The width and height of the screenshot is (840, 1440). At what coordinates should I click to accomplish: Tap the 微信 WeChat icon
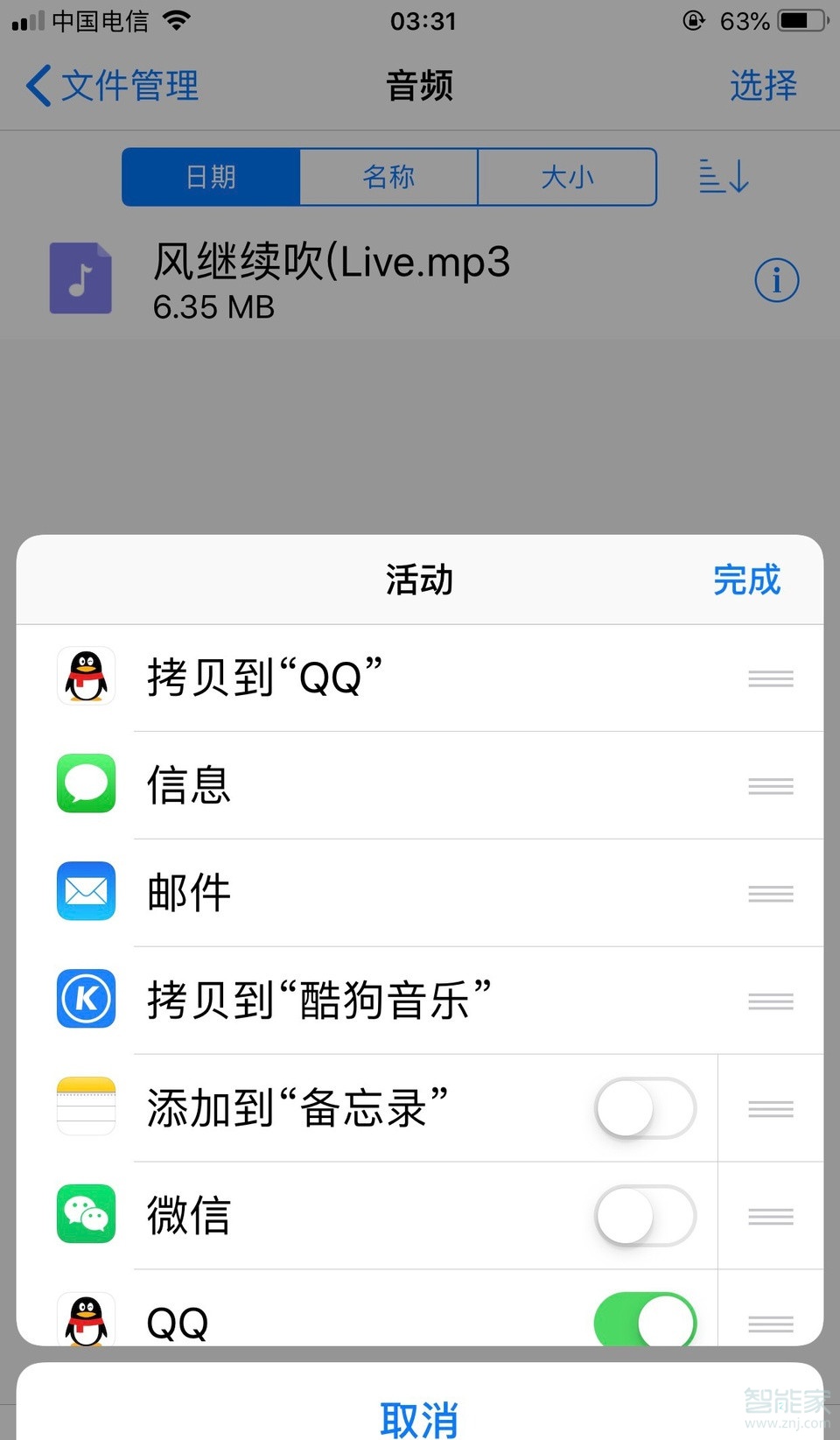[85, 1215]
